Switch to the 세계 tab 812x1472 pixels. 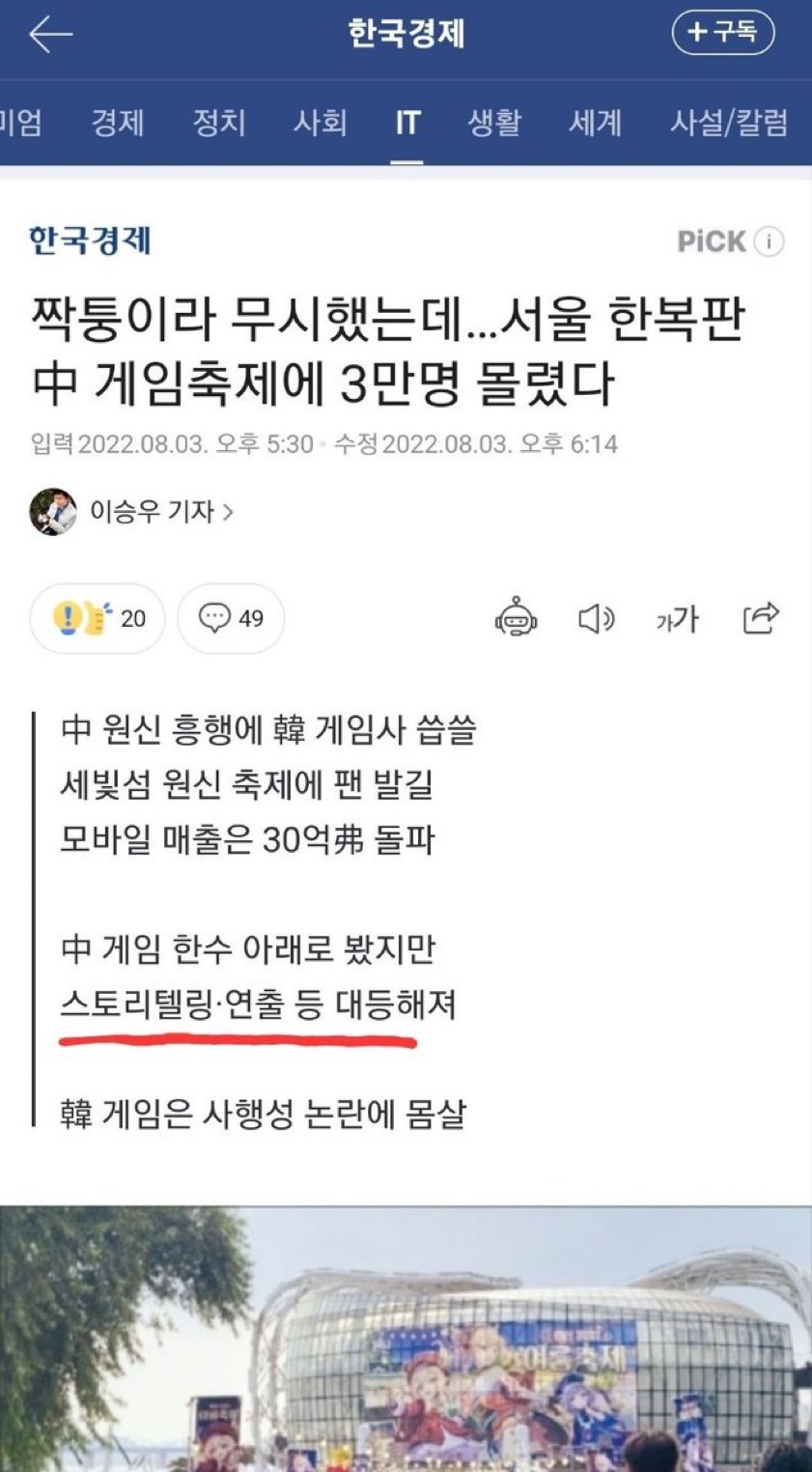tap(595, 123)
